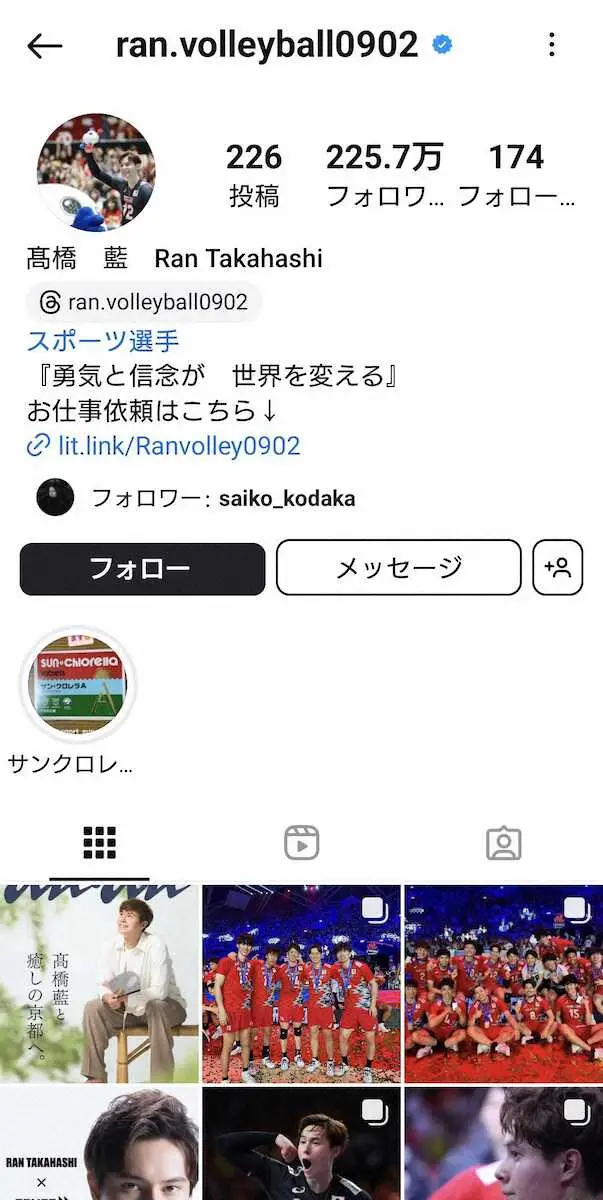Send a message via メッセージ button
The image size is (603, 1200).
click(398, 569)
